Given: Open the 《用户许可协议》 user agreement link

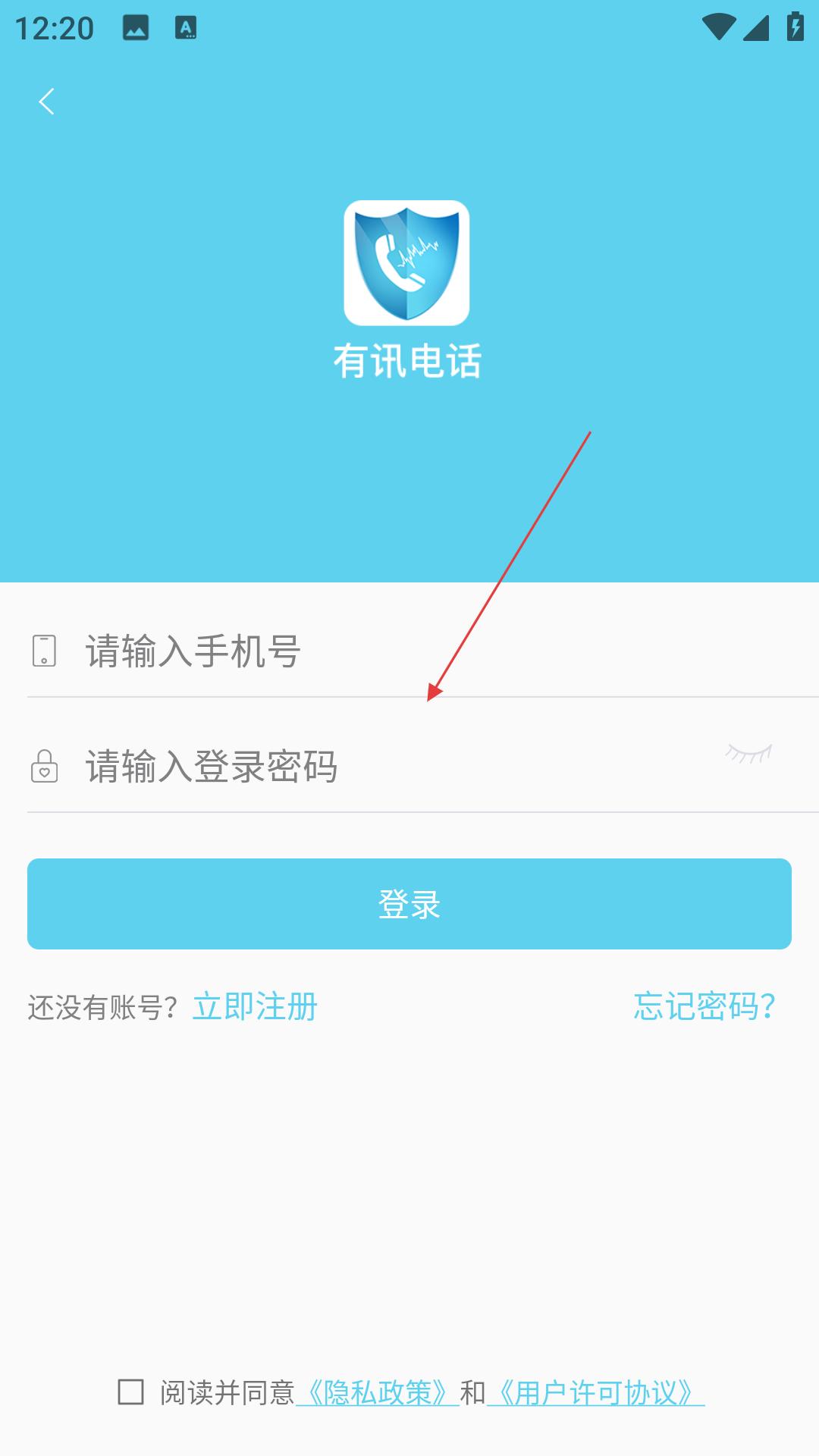Looking at the screenshot, I should click(596, 1393).
